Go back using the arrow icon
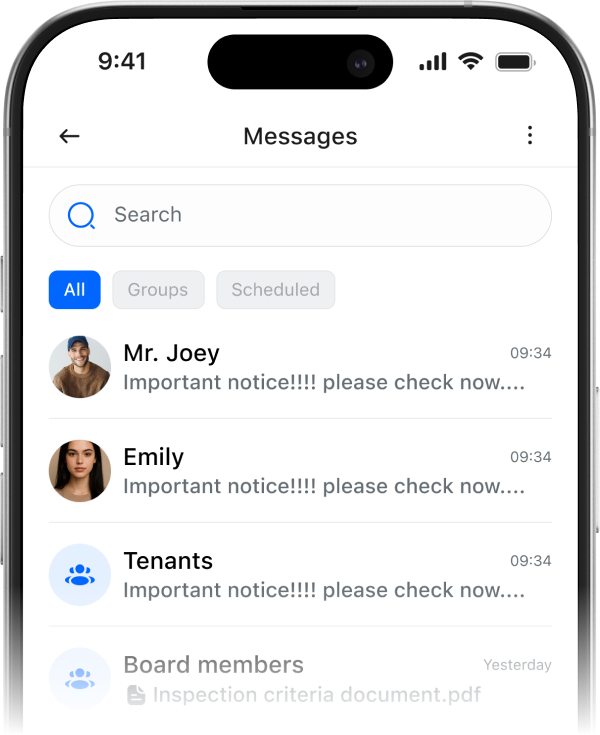Viewport: 600px width, 735px height. 69,136
